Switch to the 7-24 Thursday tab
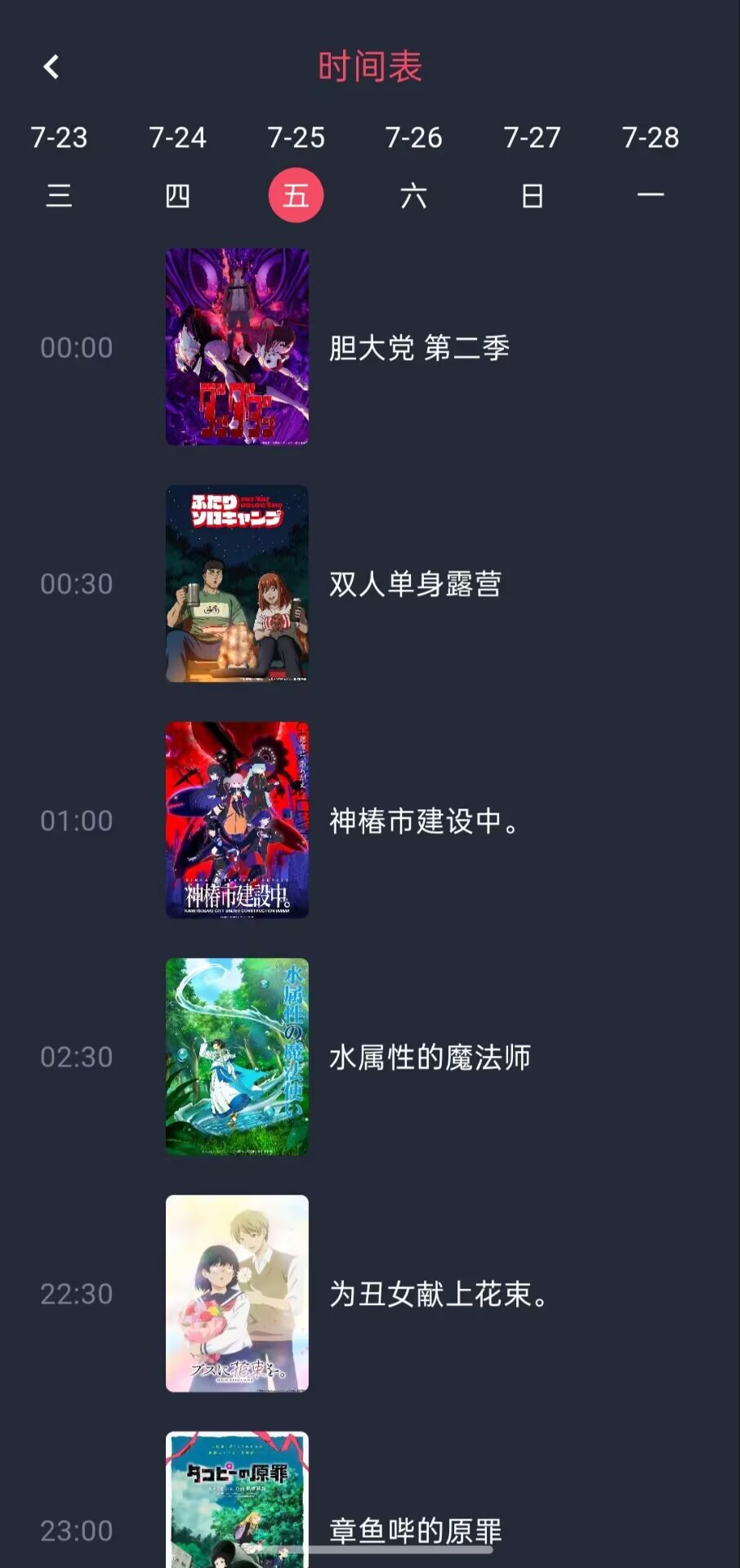This screenshot has width=740, height=1568. click(x=177, y=167)
